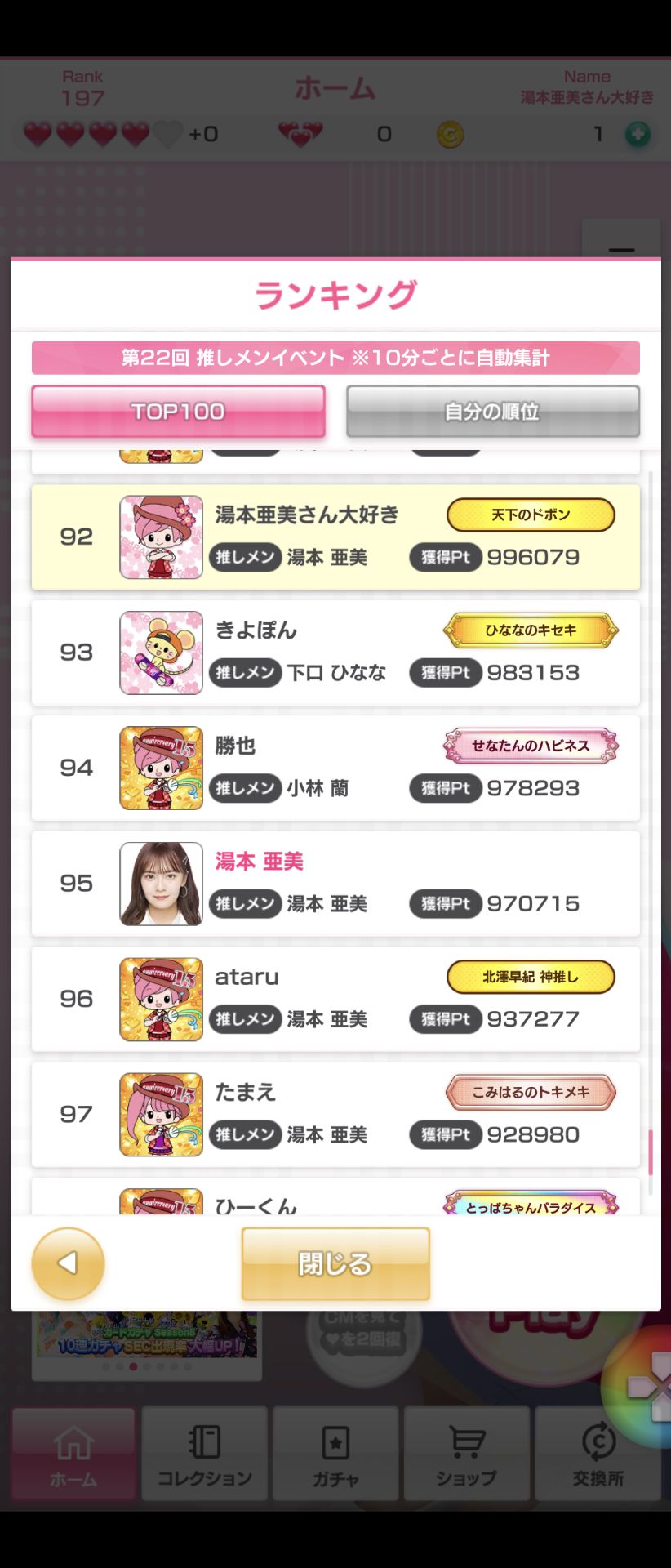Screen dimensions: 671x1568
Task: Select 湯本 亜美's portrait photo at rank 95
Action: [x=161, y=883]
